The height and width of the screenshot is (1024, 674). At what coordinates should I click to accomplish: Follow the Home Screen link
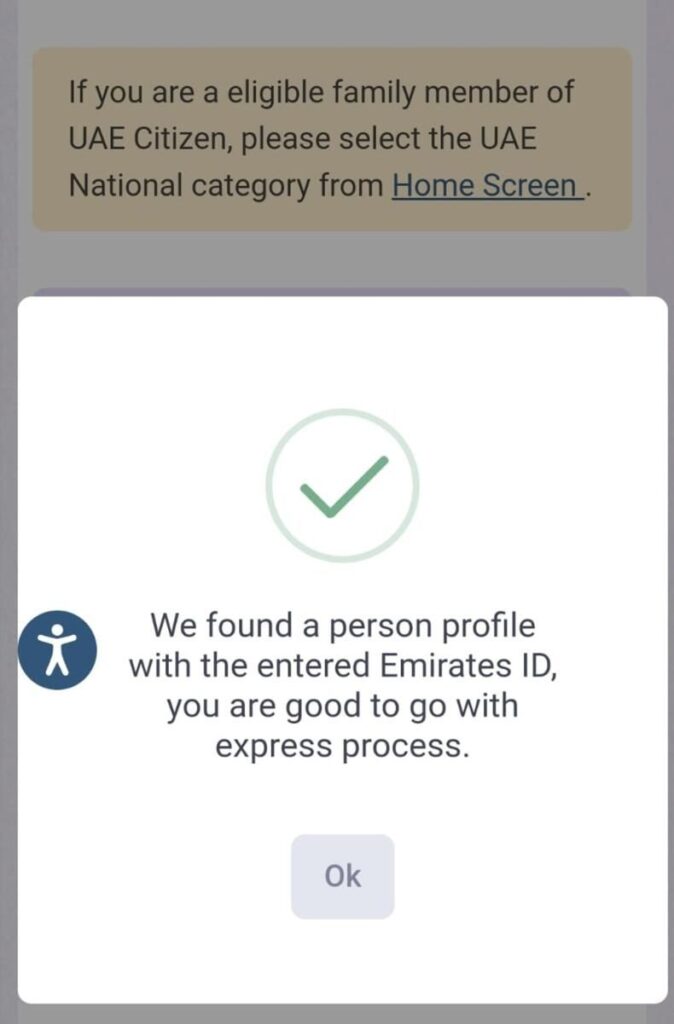pos(486,185)
